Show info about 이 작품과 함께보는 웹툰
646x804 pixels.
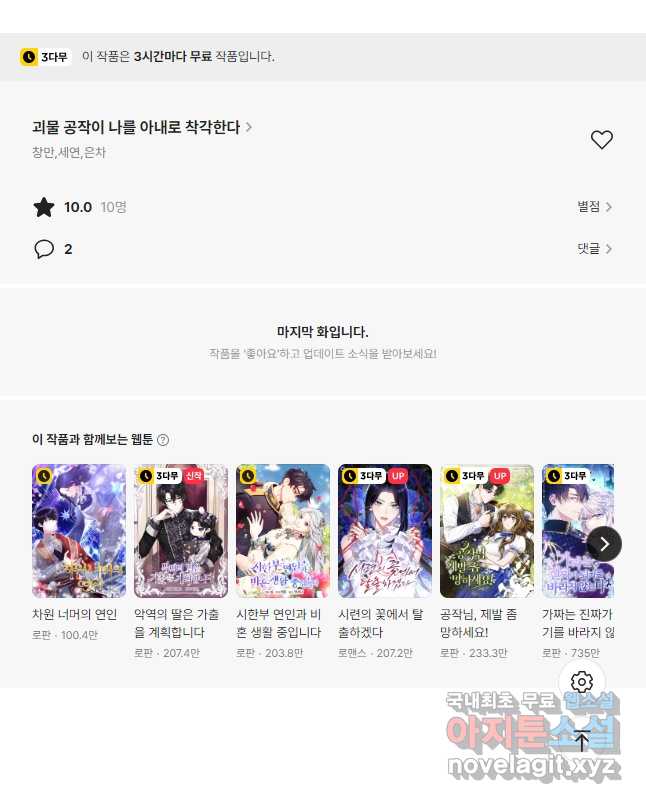click(163, 440)
